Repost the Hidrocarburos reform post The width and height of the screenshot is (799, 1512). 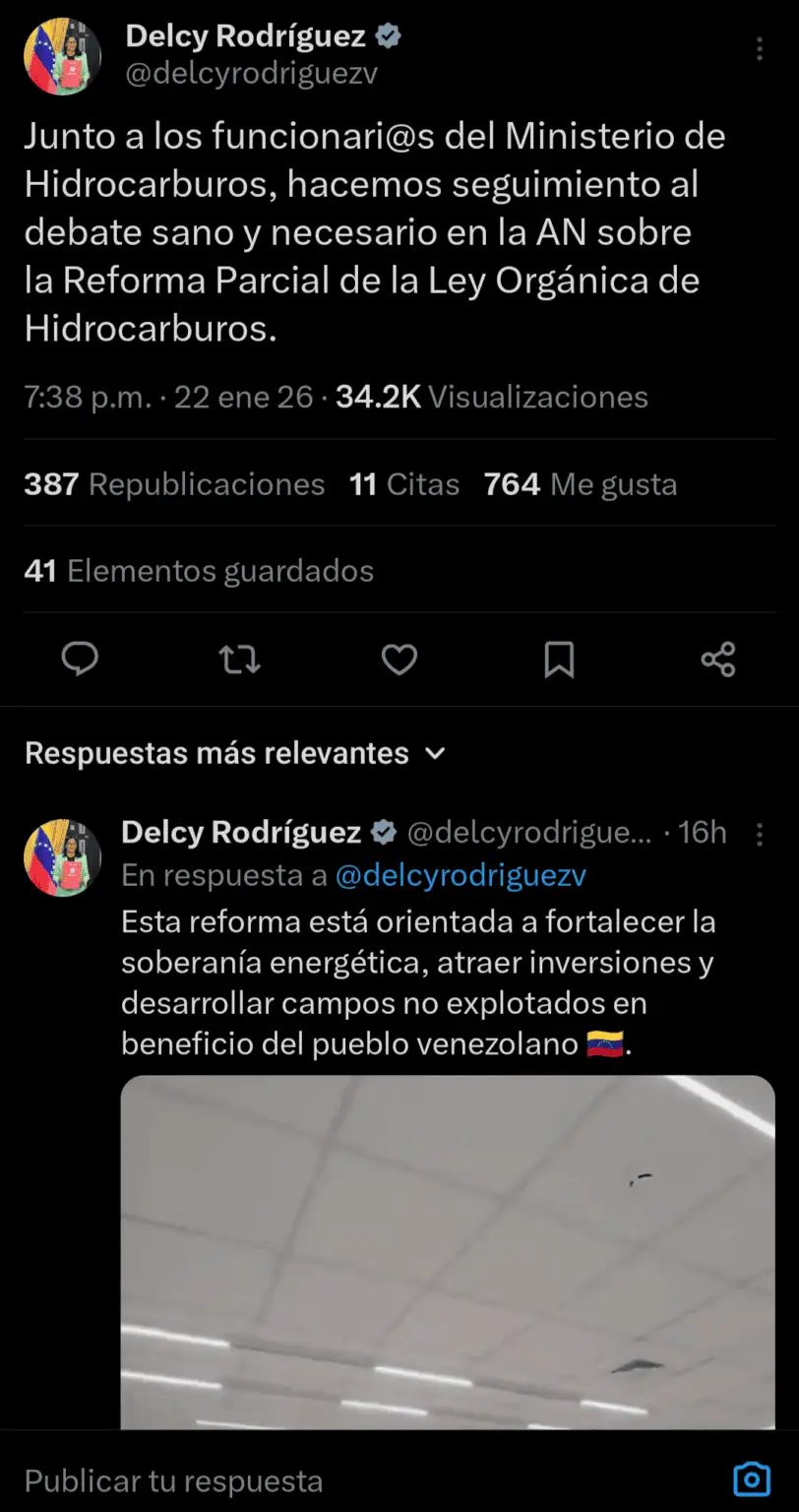239,660
